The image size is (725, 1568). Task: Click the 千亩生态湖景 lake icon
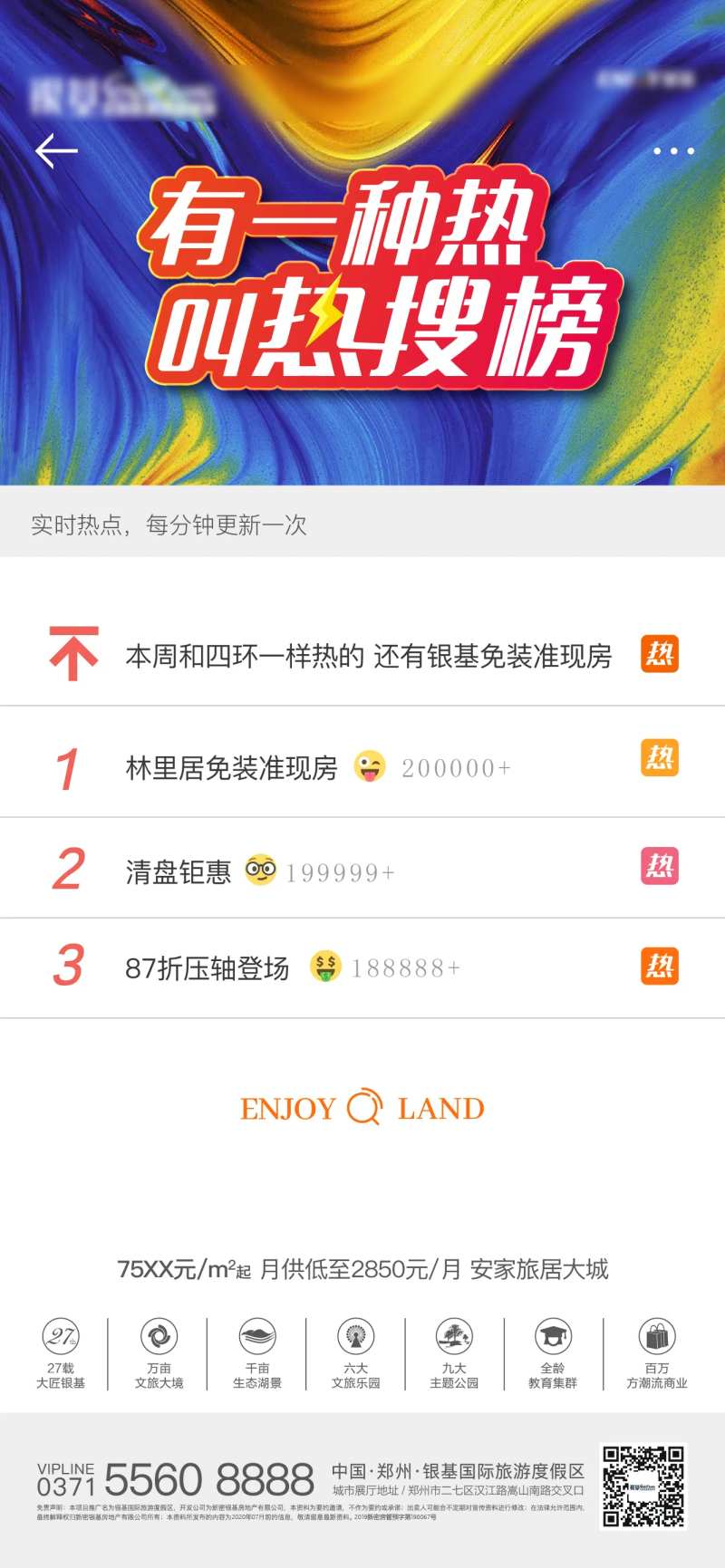click(x=255, y=1336)
